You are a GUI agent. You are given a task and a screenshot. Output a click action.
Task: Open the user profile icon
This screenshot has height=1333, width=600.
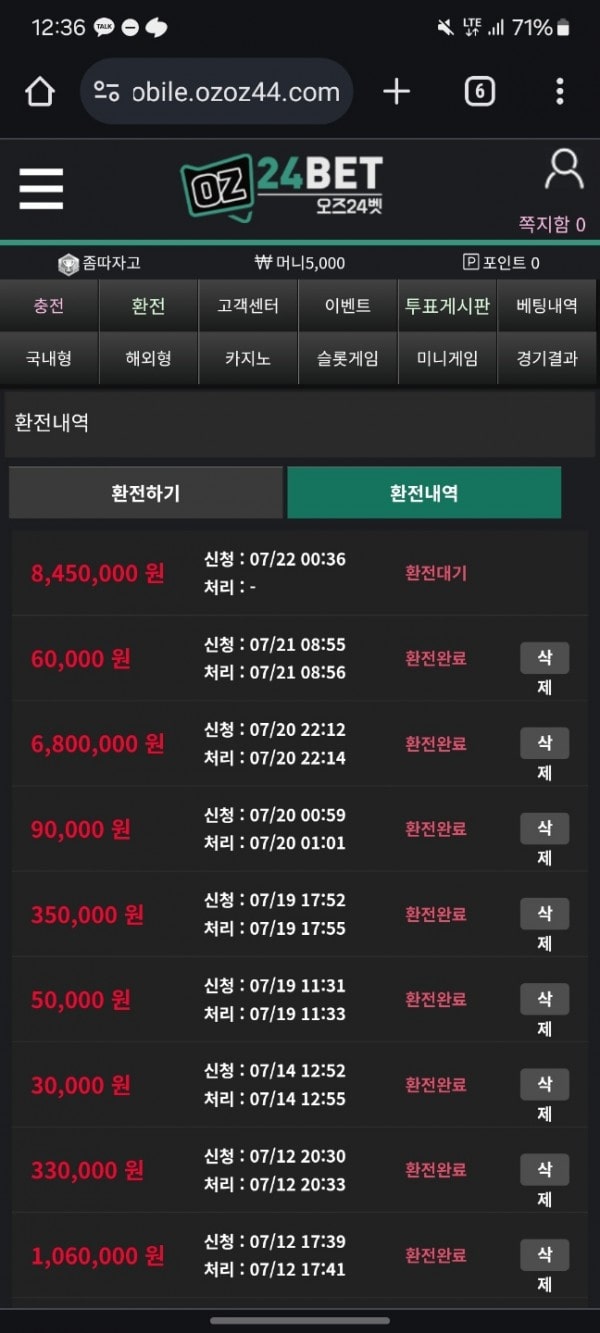coord(564,170)
